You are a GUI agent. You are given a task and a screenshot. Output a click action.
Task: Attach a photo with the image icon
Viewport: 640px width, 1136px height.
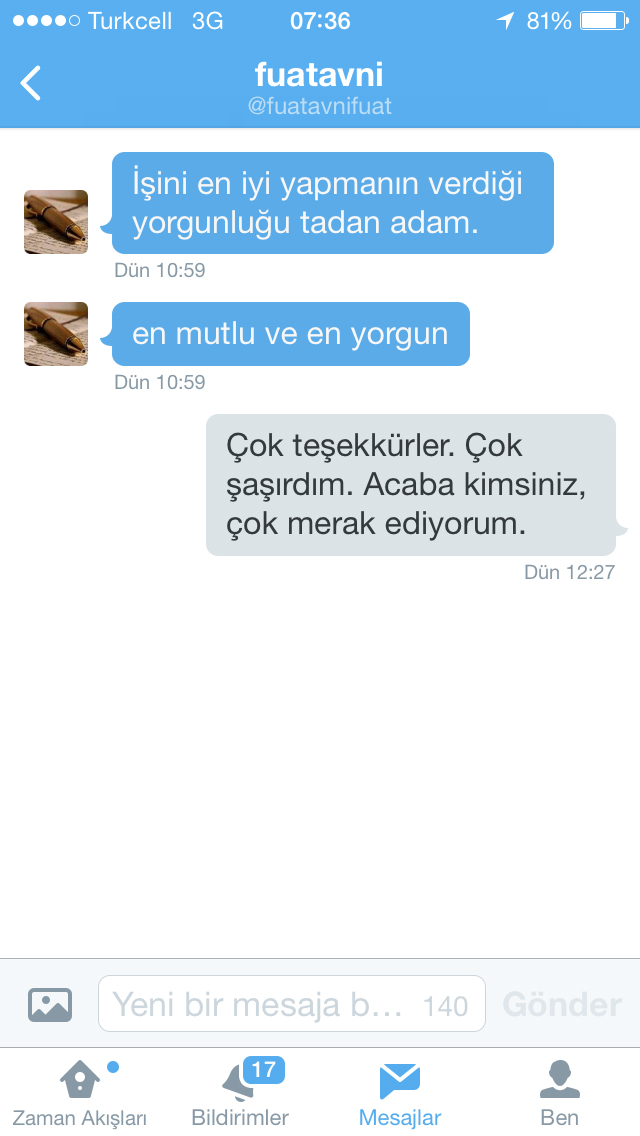pyautogui.click(x=50, y=1004)
